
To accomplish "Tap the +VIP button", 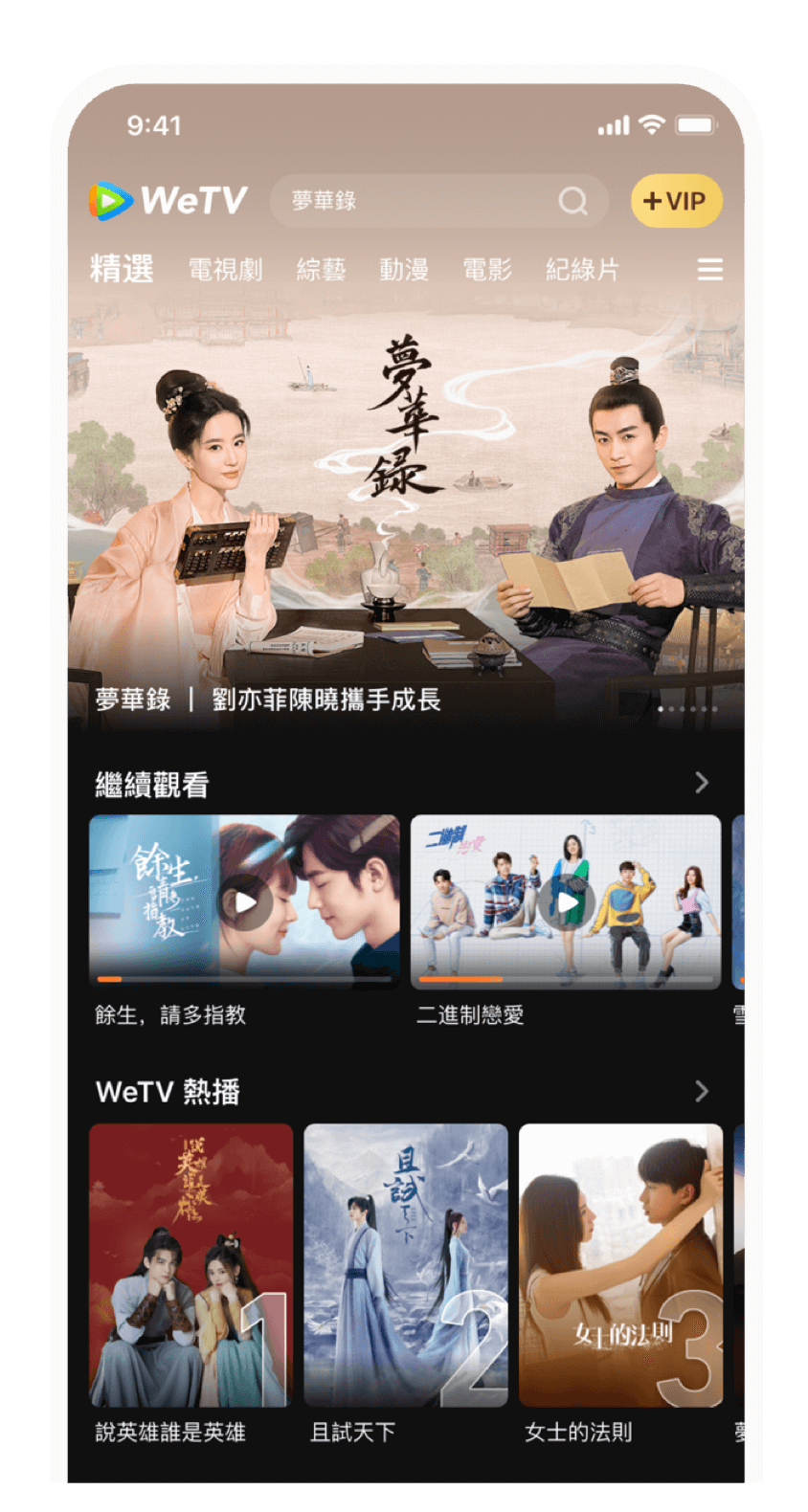I will click(x=676, y=201).
